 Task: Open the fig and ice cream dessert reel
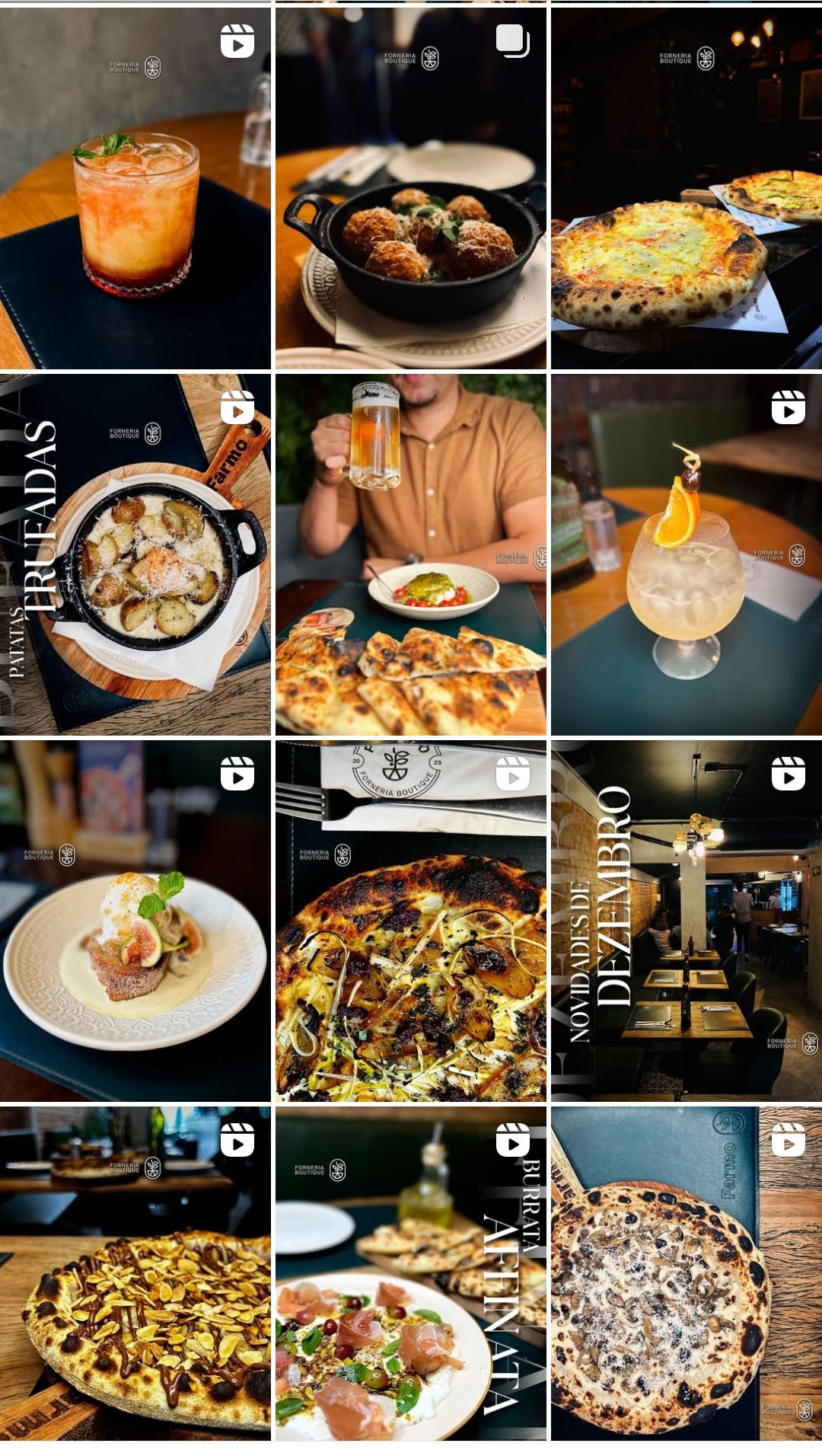coord(135,921)
